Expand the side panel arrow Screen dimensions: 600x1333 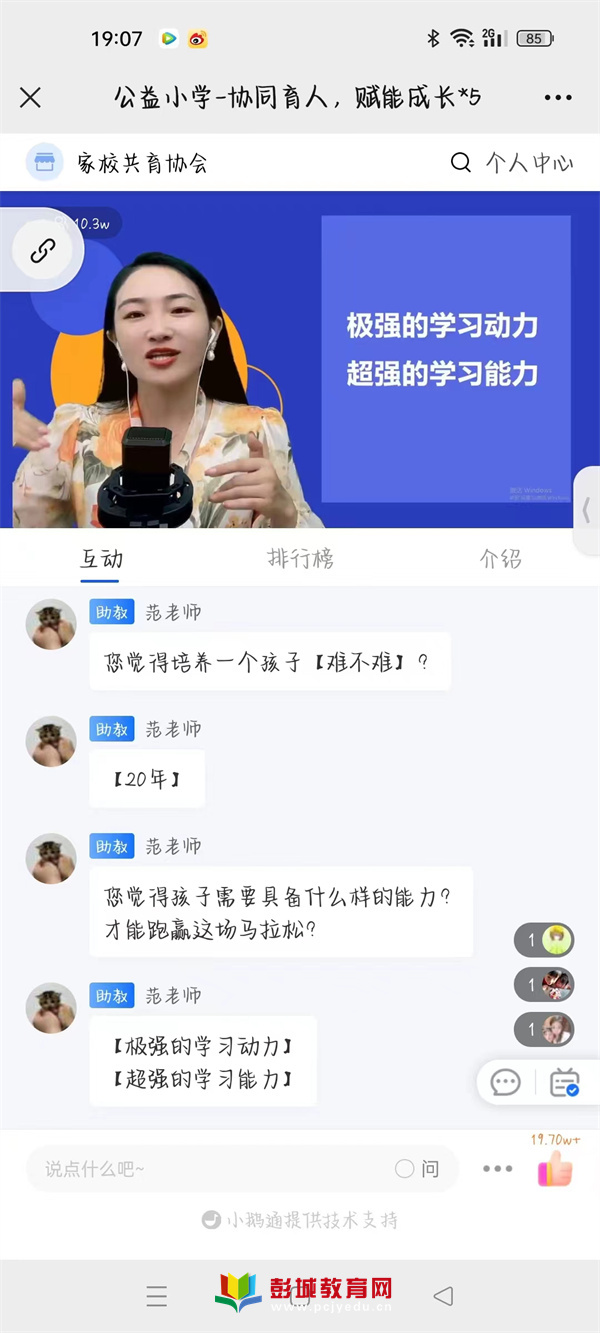[x=587, y=510]
